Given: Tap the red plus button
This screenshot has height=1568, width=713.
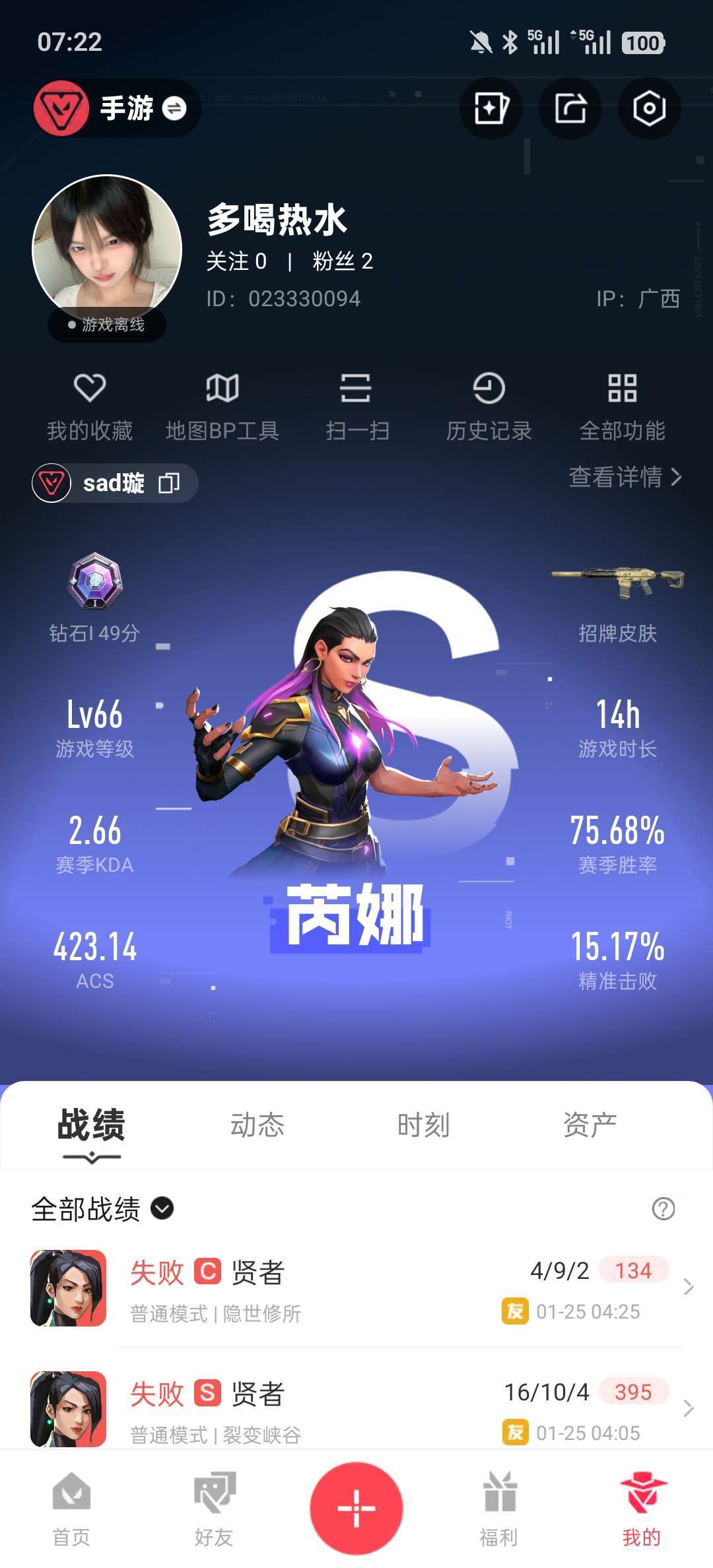Looking at the screenshot, I should (356, 1508).
